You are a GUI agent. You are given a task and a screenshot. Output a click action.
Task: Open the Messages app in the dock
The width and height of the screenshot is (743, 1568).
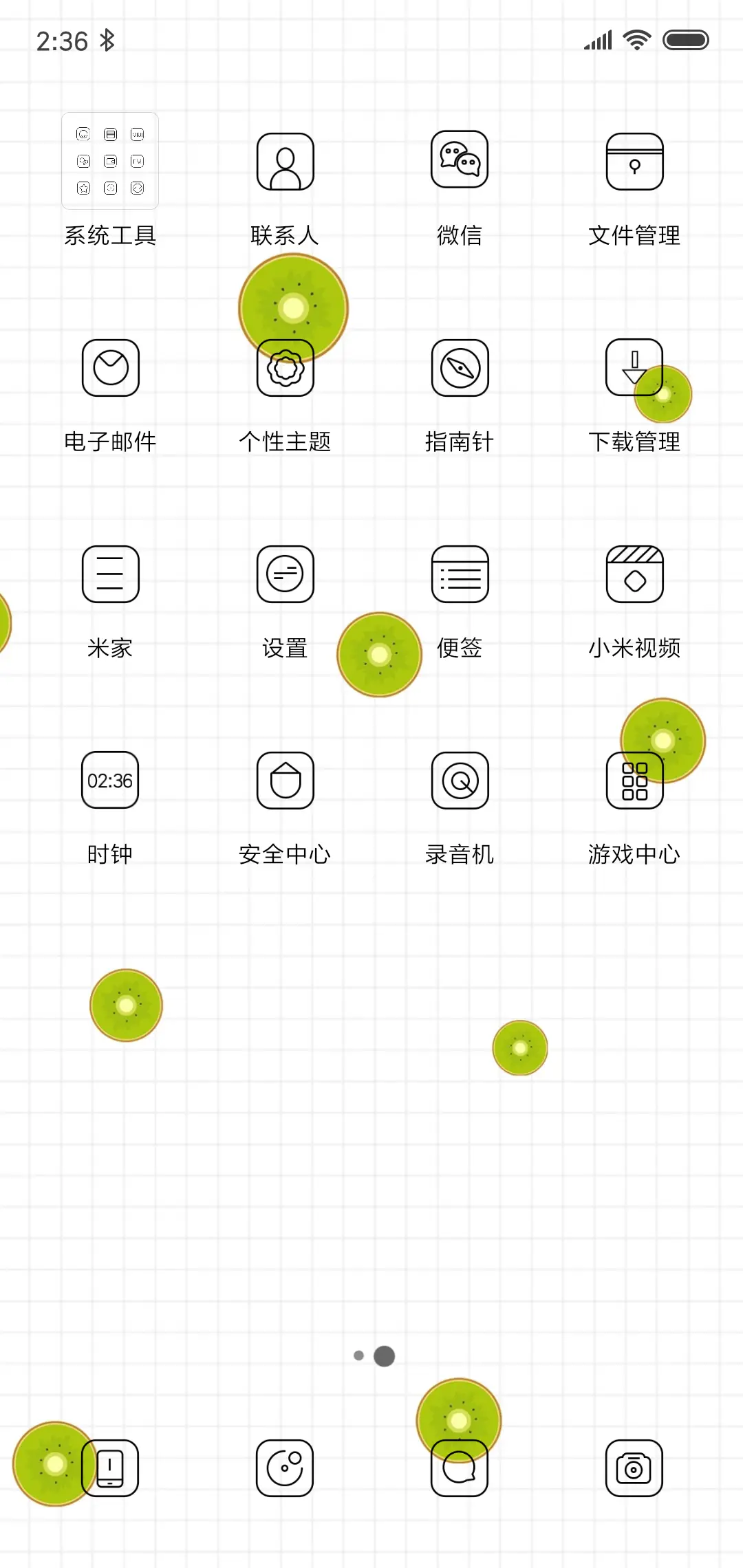click(x=460, y=1468)
